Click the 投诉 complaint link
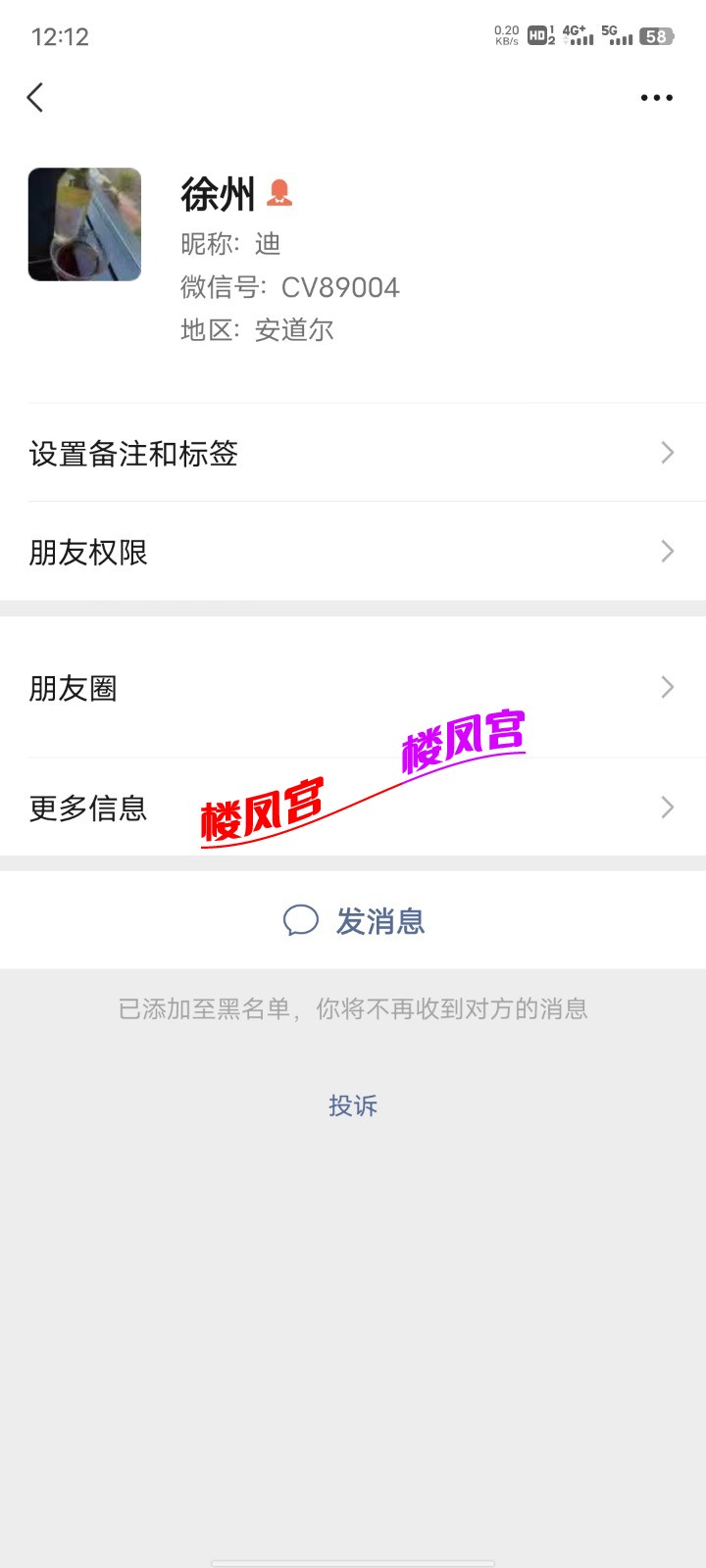 (352, 1105)
